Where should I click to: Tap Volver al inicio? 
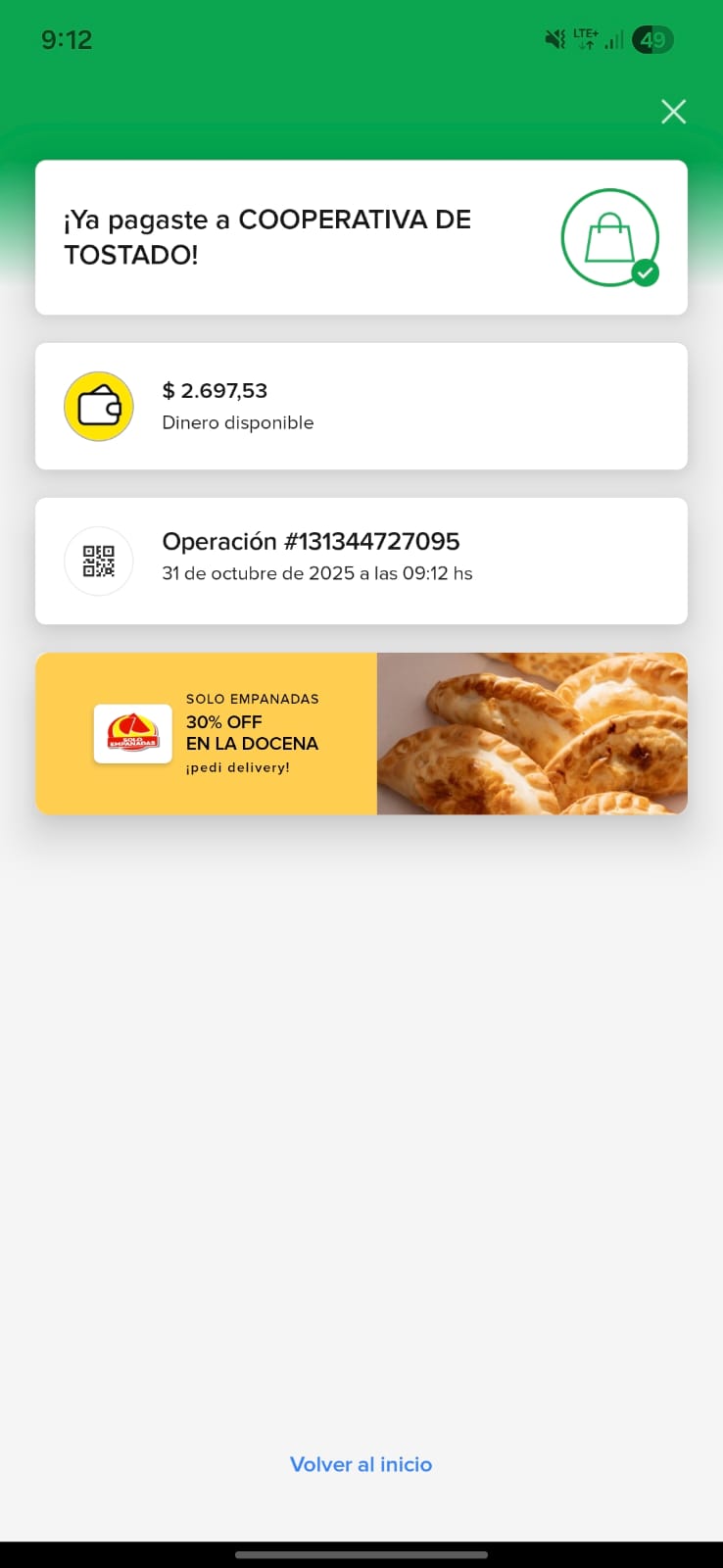coord(361,1464)
